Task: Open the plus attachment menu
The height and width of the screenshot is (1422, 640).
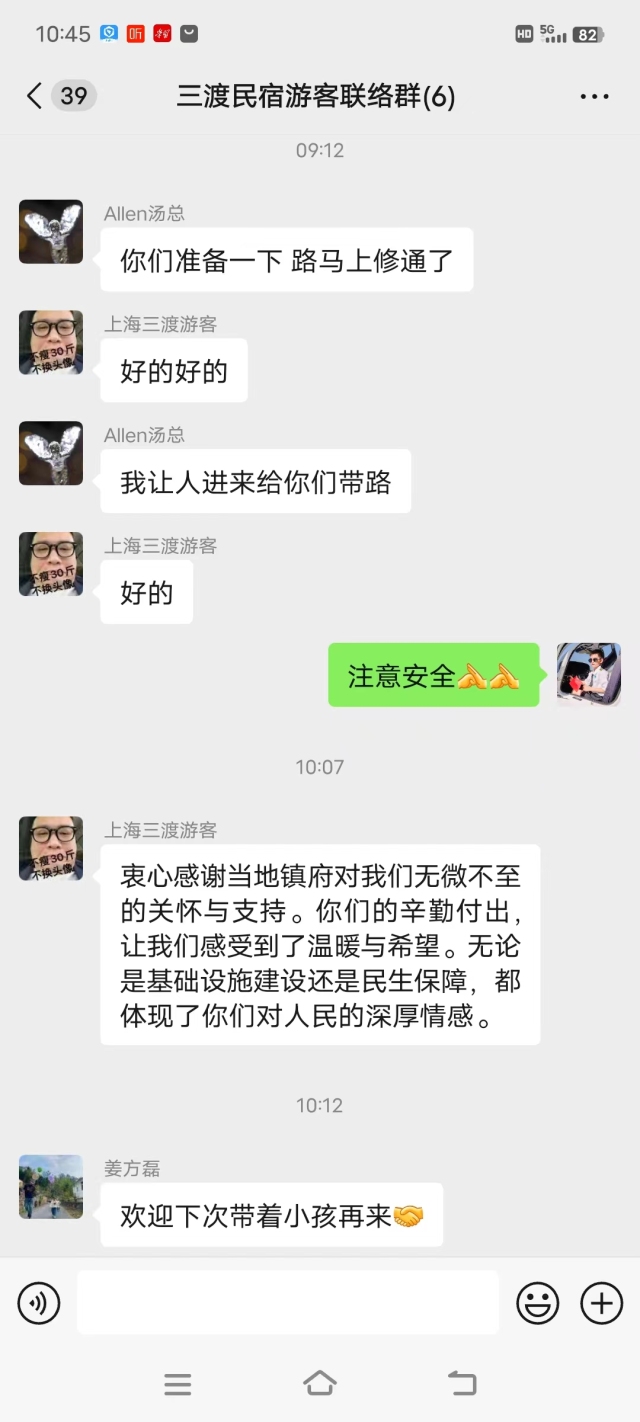Action: [601, 1303]
